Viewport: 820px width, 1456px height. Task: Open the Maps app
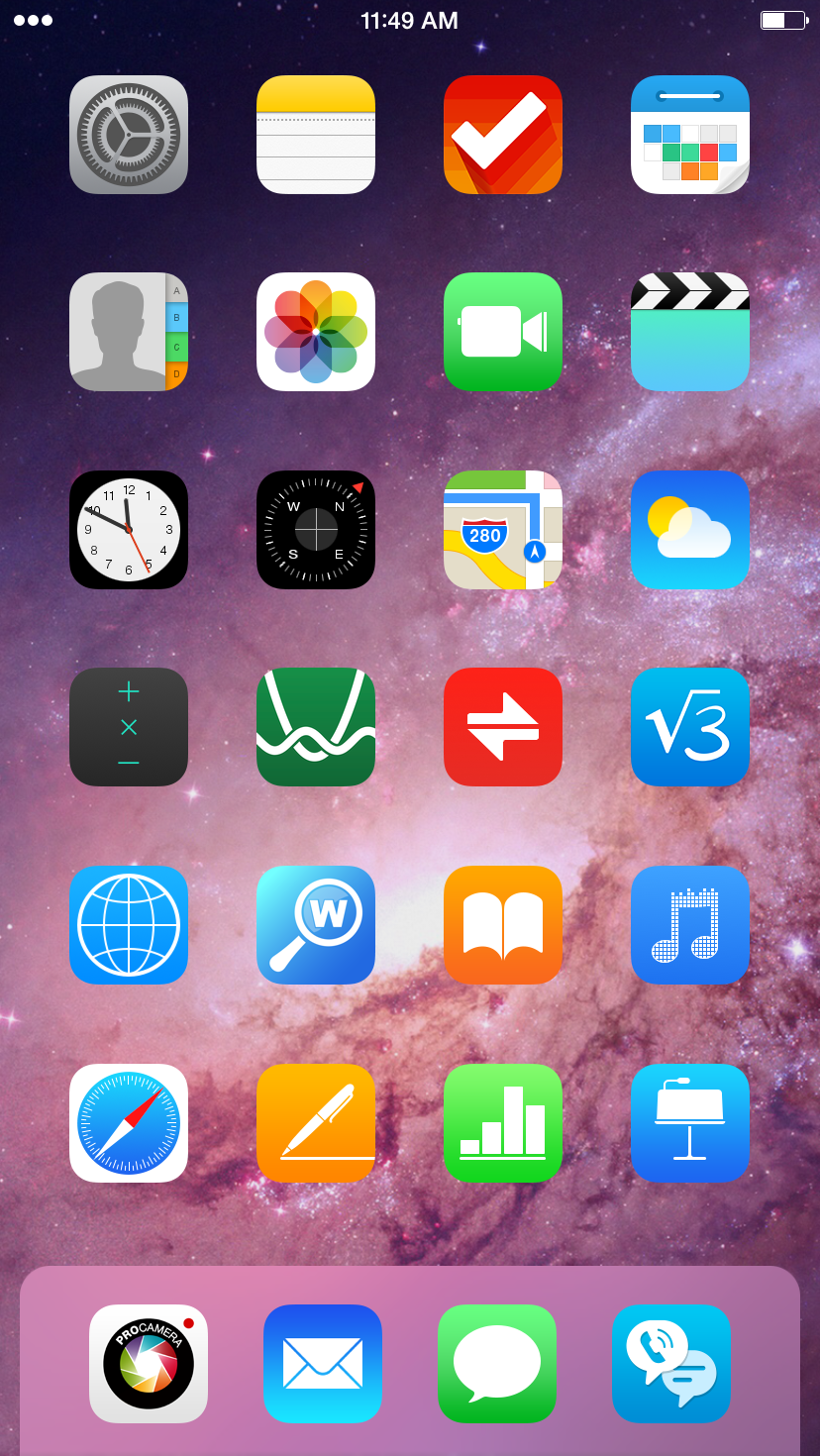503,530
